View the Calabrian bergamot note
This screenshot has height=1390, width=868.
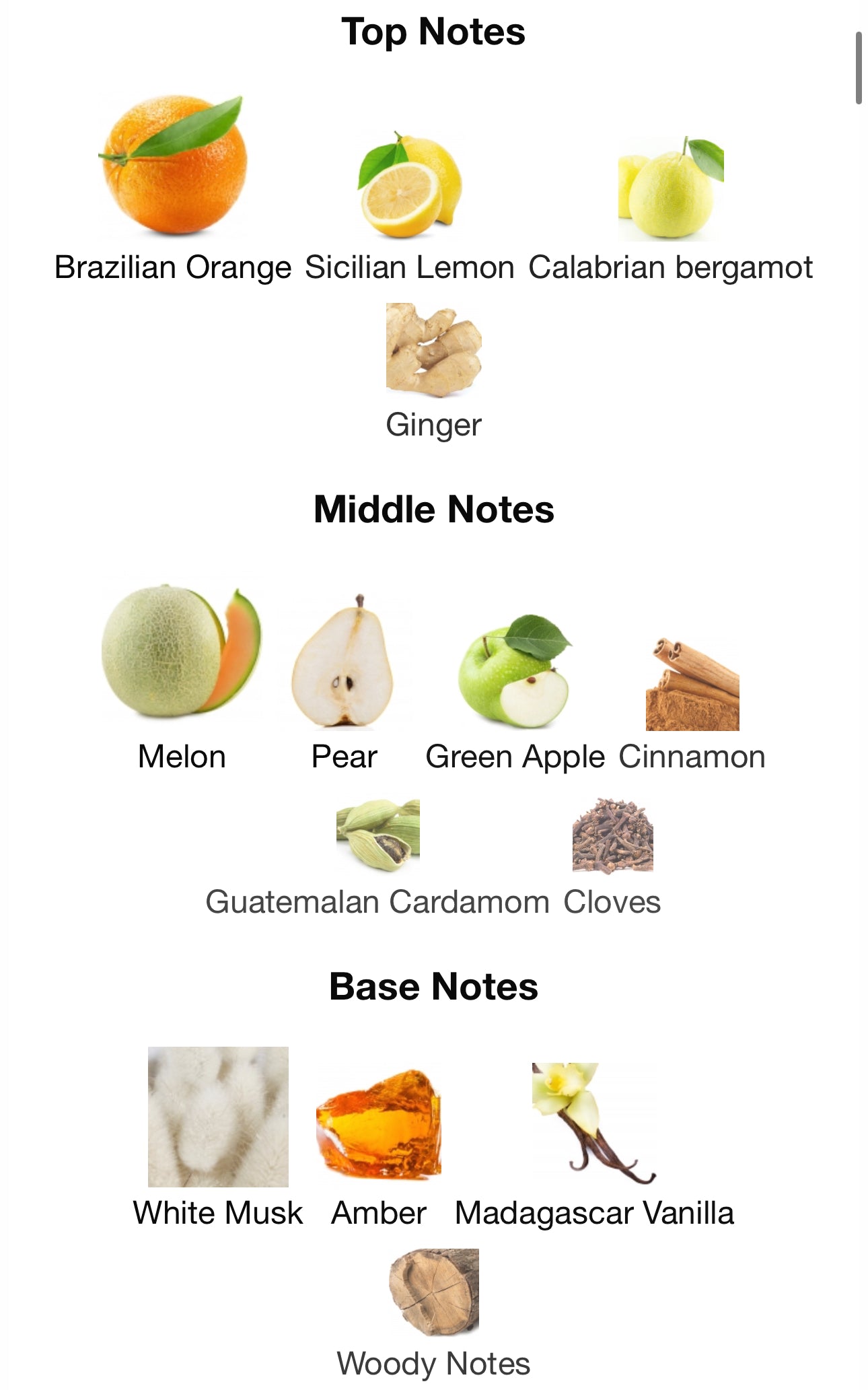[x=670, y=188]
